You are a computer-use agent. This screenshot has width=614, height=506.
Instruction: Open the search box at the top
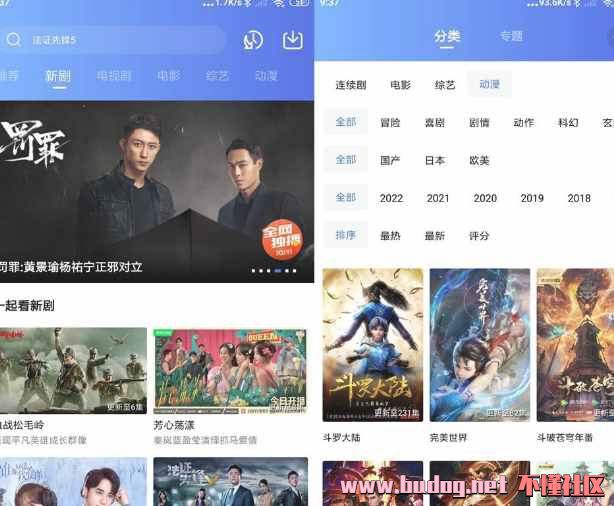click(115, 40)
